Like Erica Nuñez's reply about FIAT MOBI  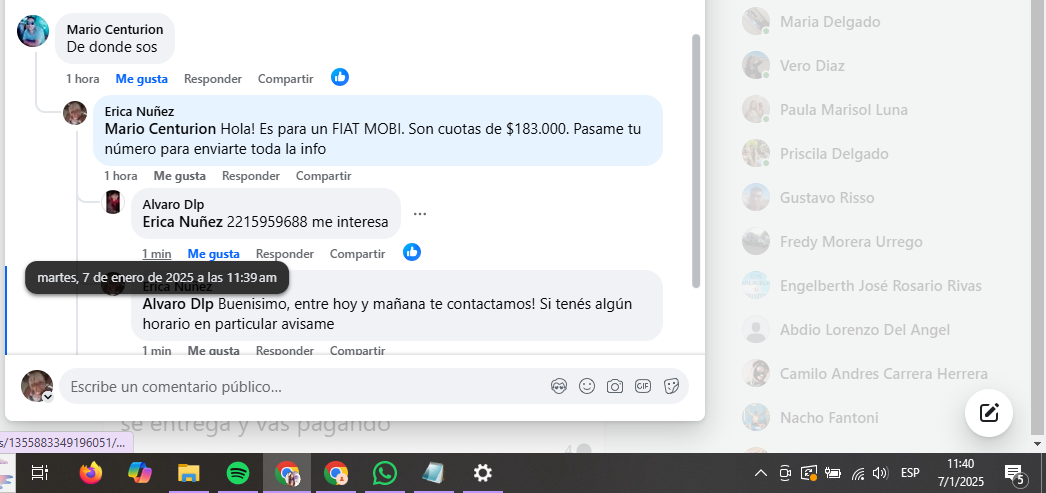click(179, 175)
